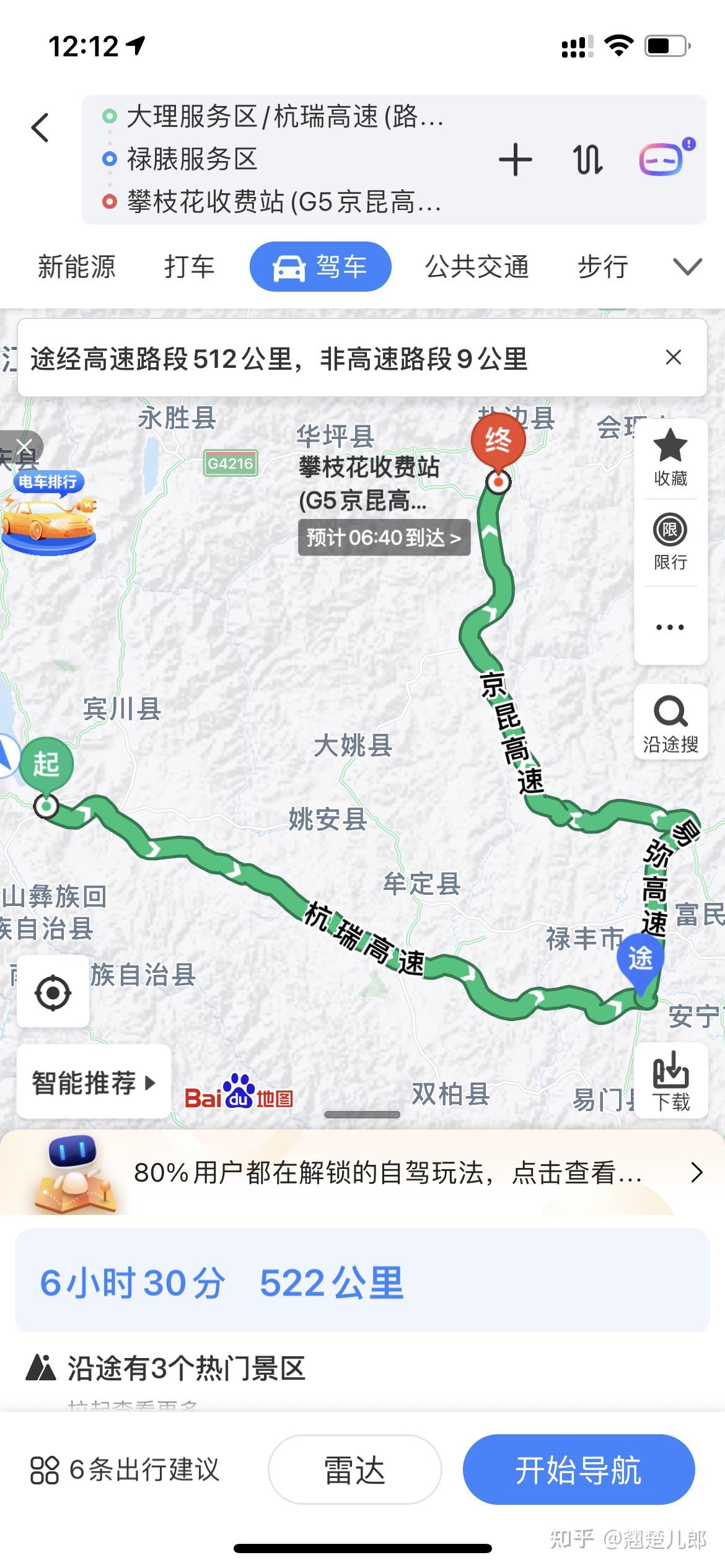Tap 下载 to download offline map
The height and width of the screenshot is (1568, 725).
(x=670, y=1081)
